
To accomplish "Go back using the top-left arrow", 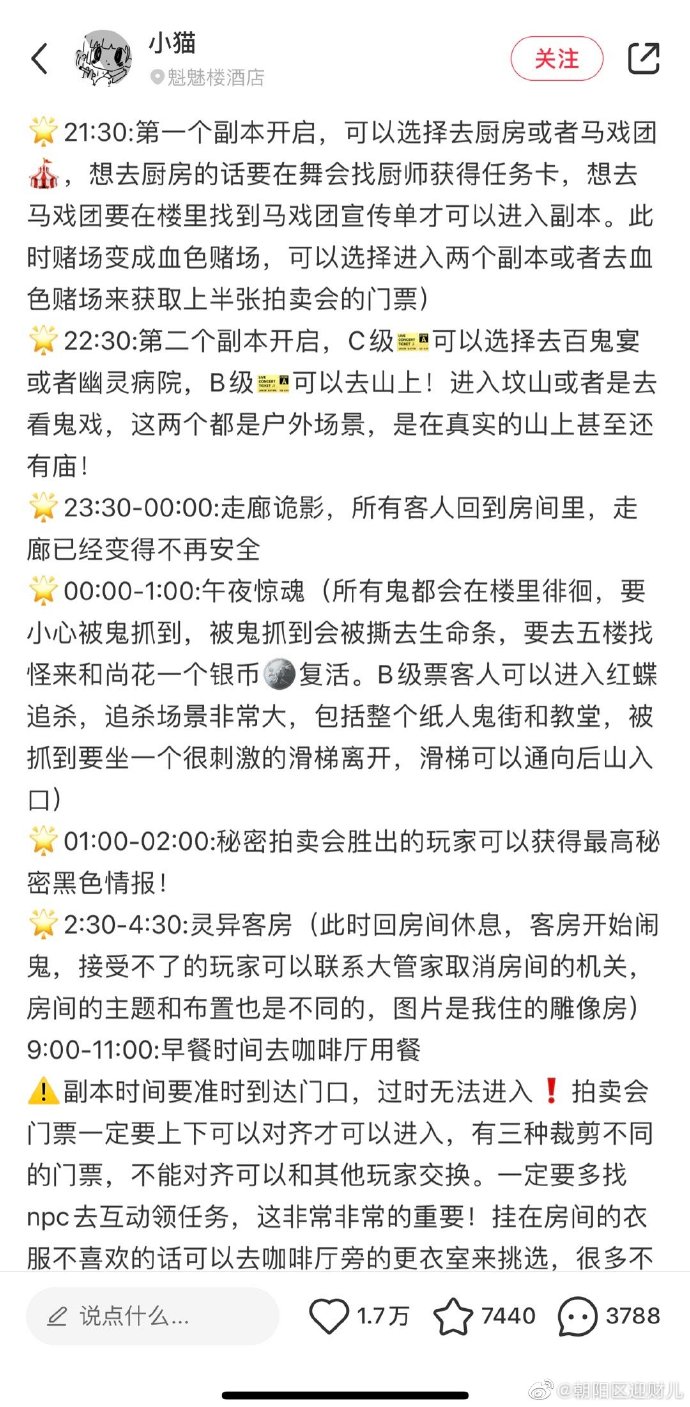I will [40, 59].
